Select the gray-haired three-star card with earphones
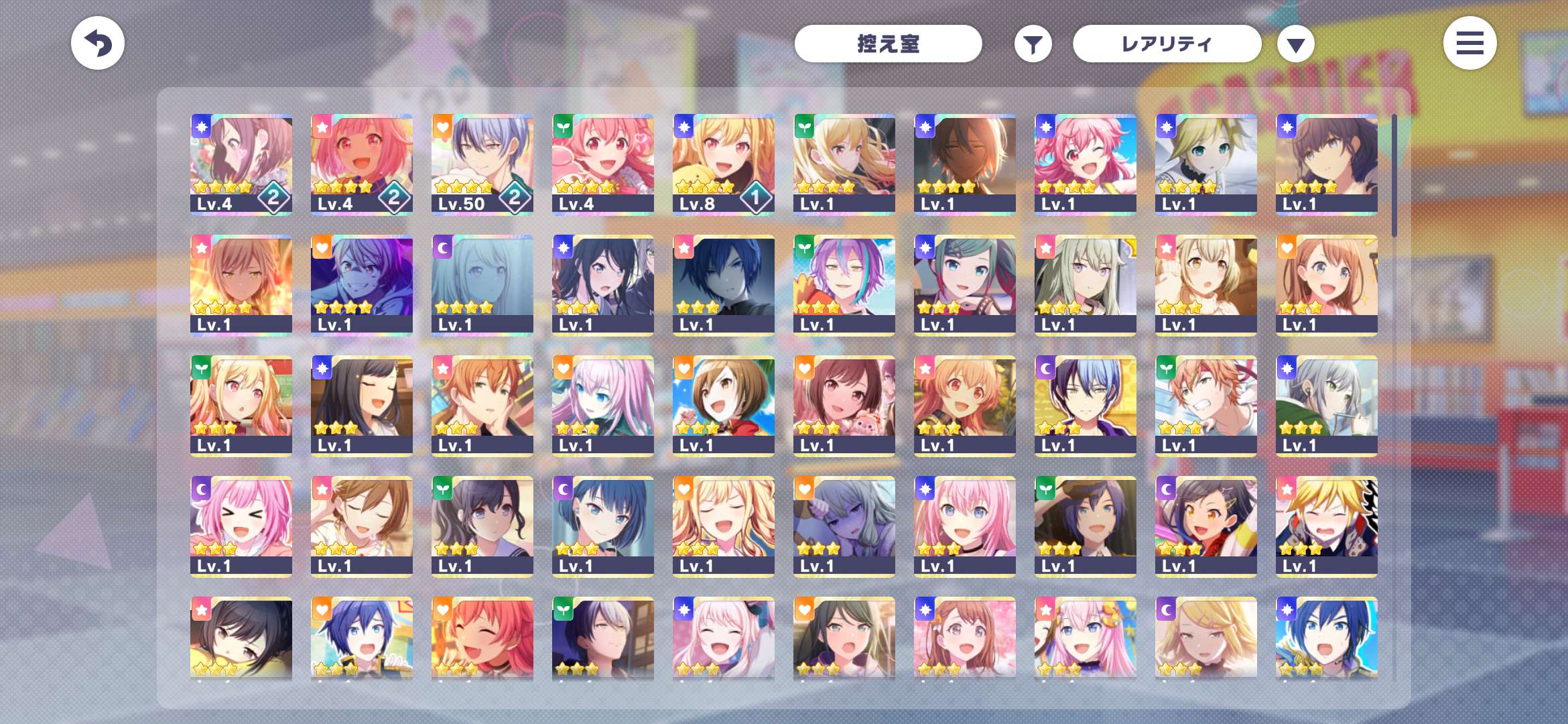The height and width of the screenshot is (724, 1568). click(x=1327, y=406)
